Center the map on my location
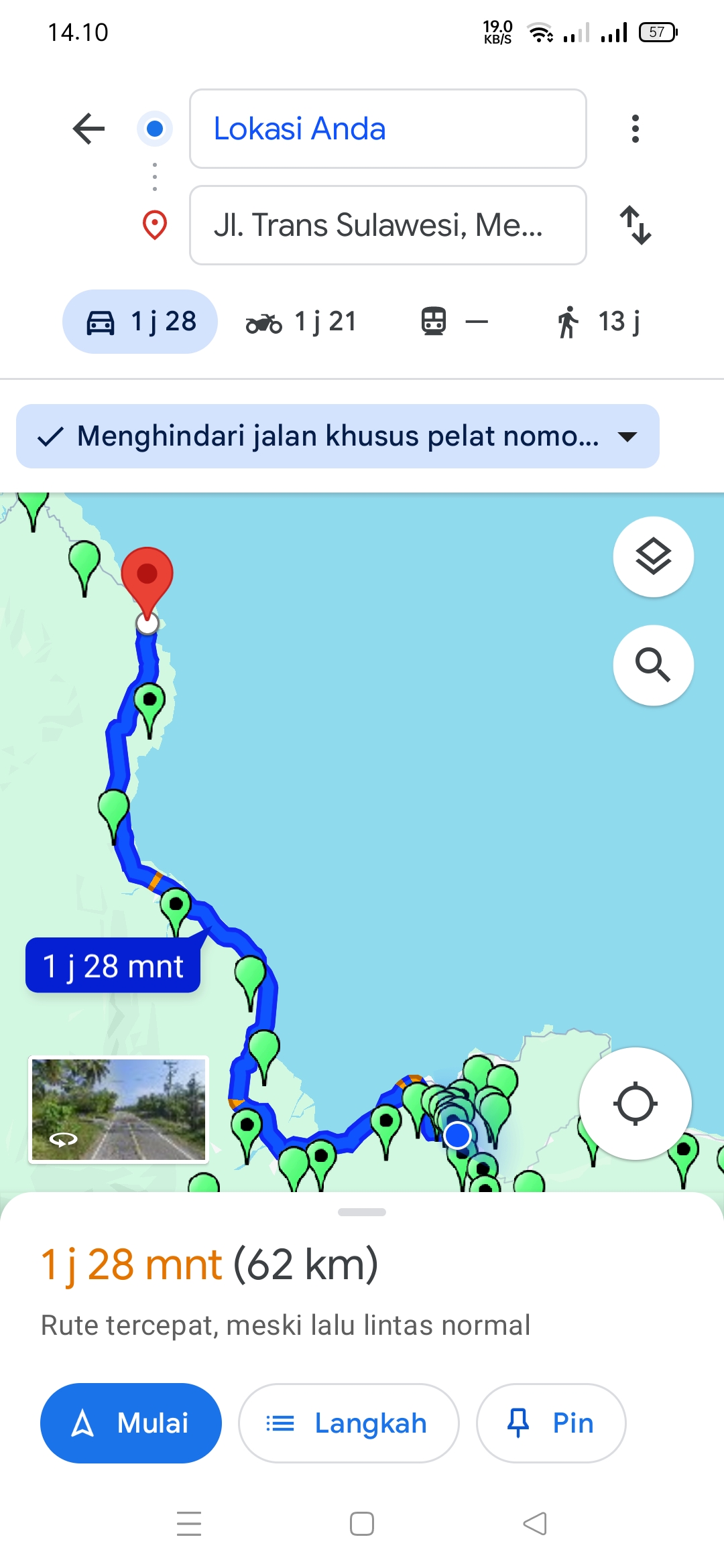 [x=636, y=1104]
